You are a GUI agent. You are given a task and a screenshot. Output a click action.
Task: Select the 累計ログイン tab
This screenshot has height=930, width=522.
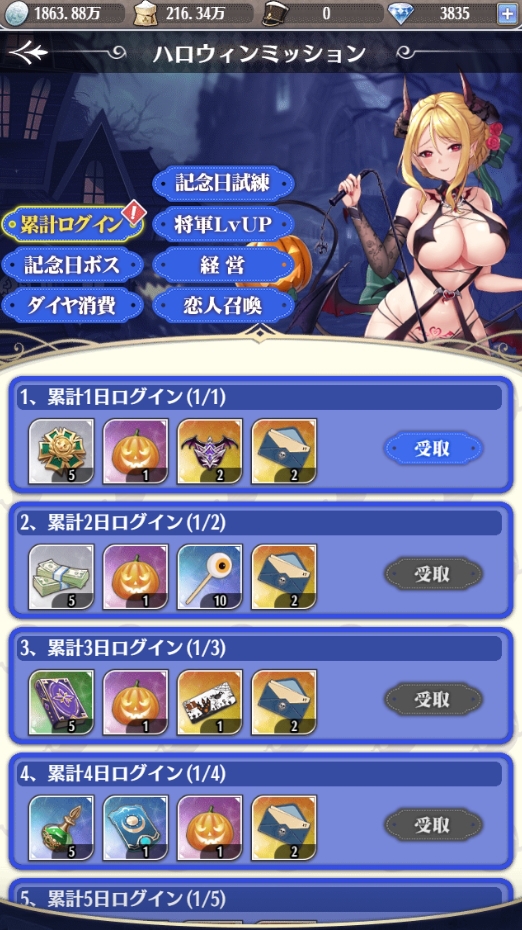tap(72, 224)
